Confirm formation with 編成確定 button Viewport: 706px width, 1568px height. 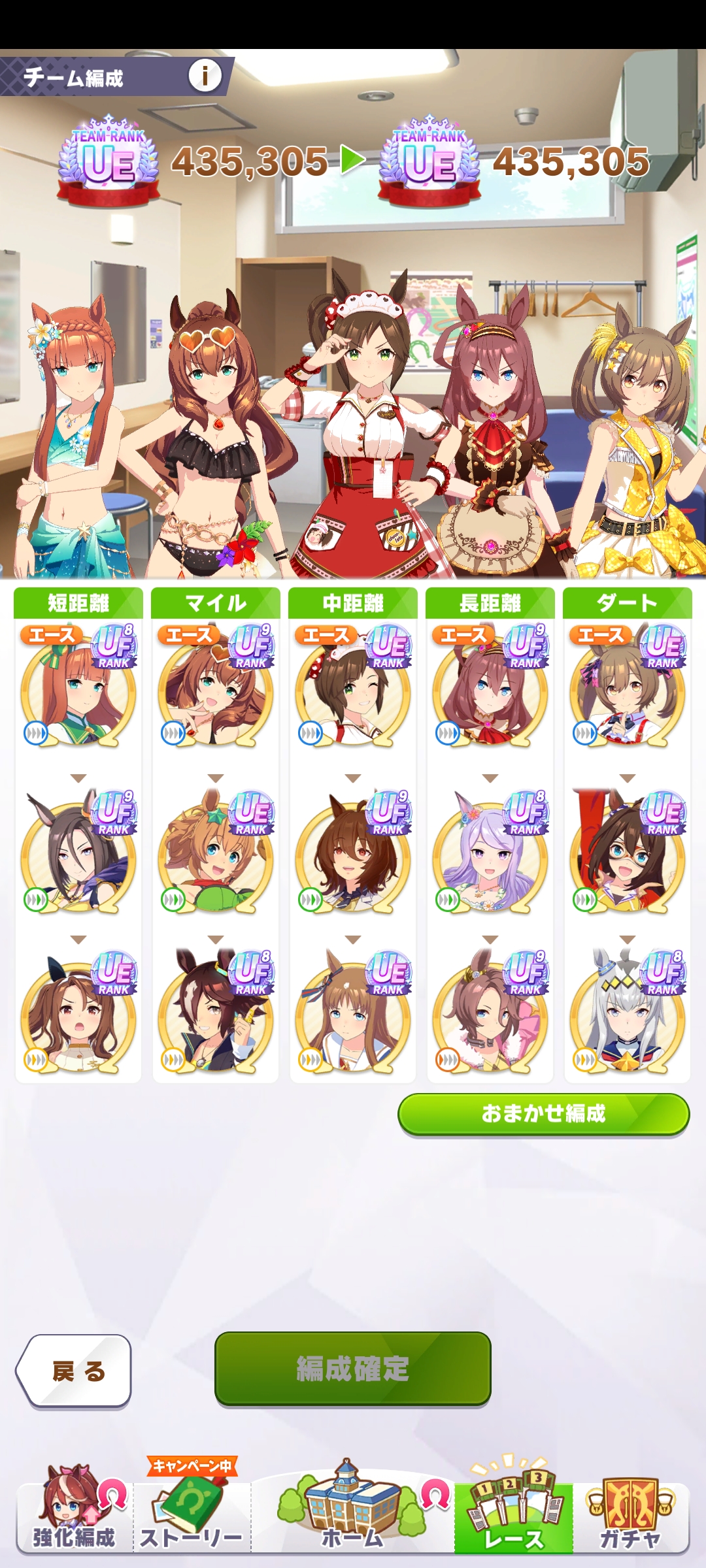[x=352, y=1368]
